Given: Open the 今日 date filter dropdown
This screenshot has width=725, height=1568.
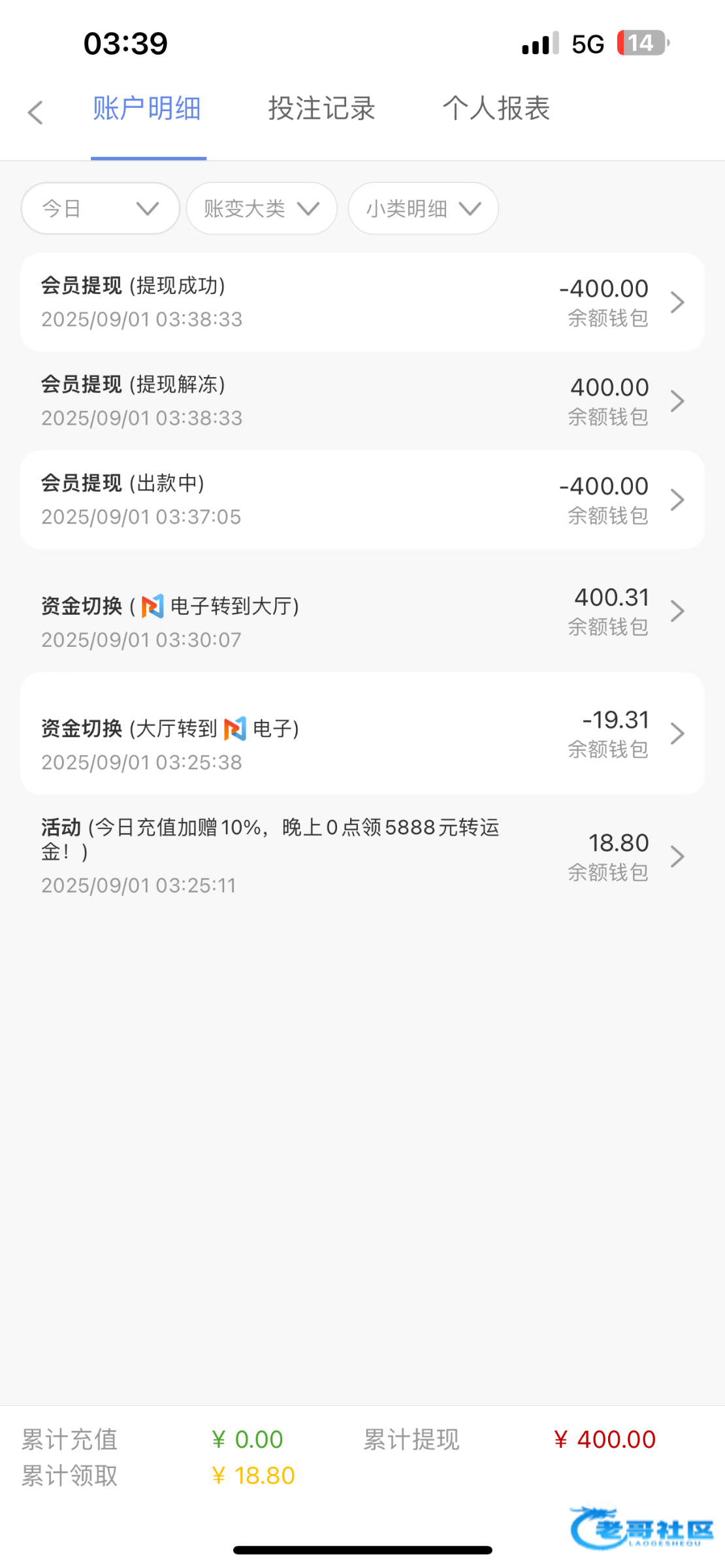Looking at the screenshot, I should coord(101,208).
